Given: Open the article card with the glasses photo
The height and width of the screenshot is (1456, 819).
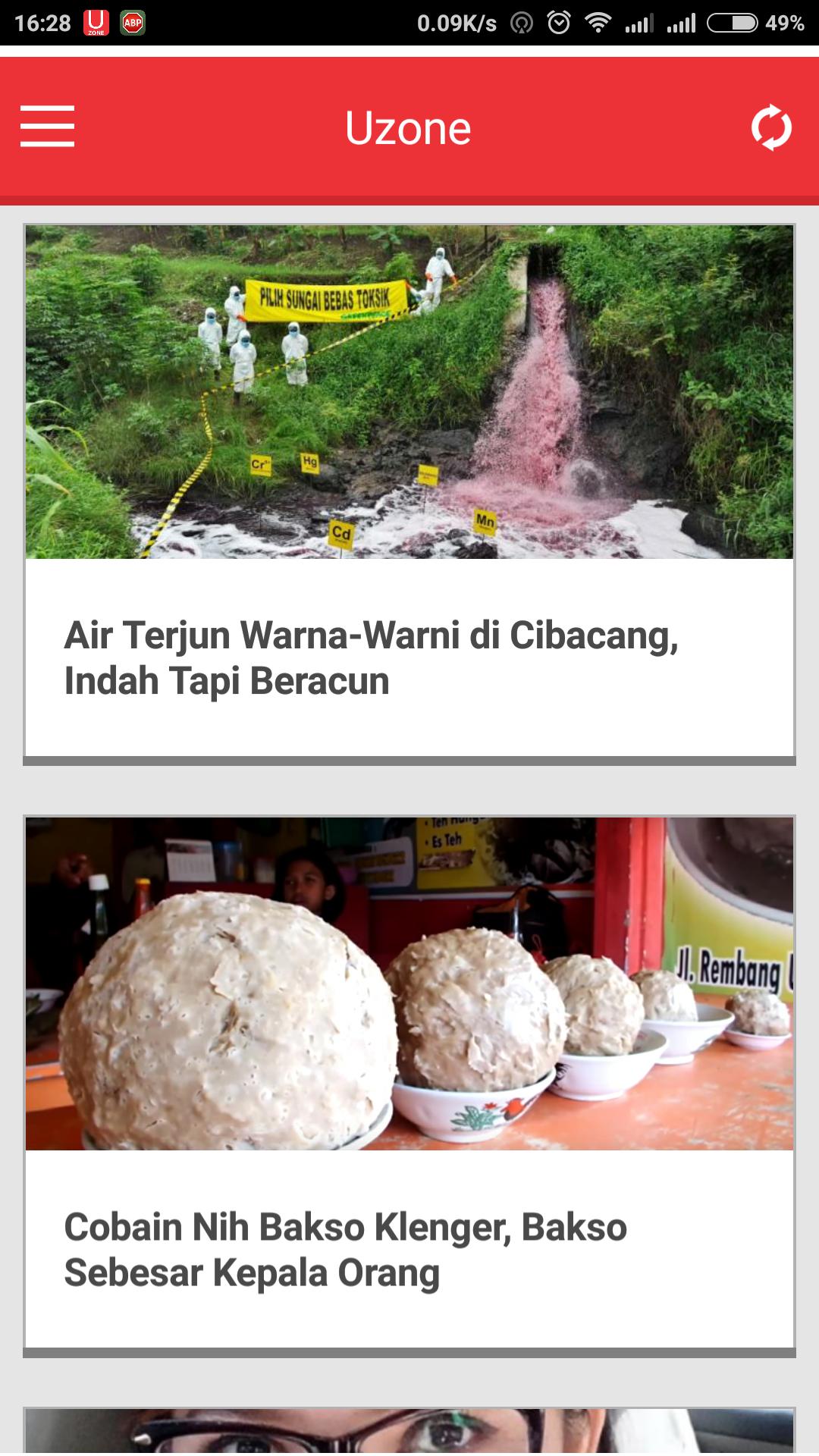Looking at the screenshot, I should 409,1432.
